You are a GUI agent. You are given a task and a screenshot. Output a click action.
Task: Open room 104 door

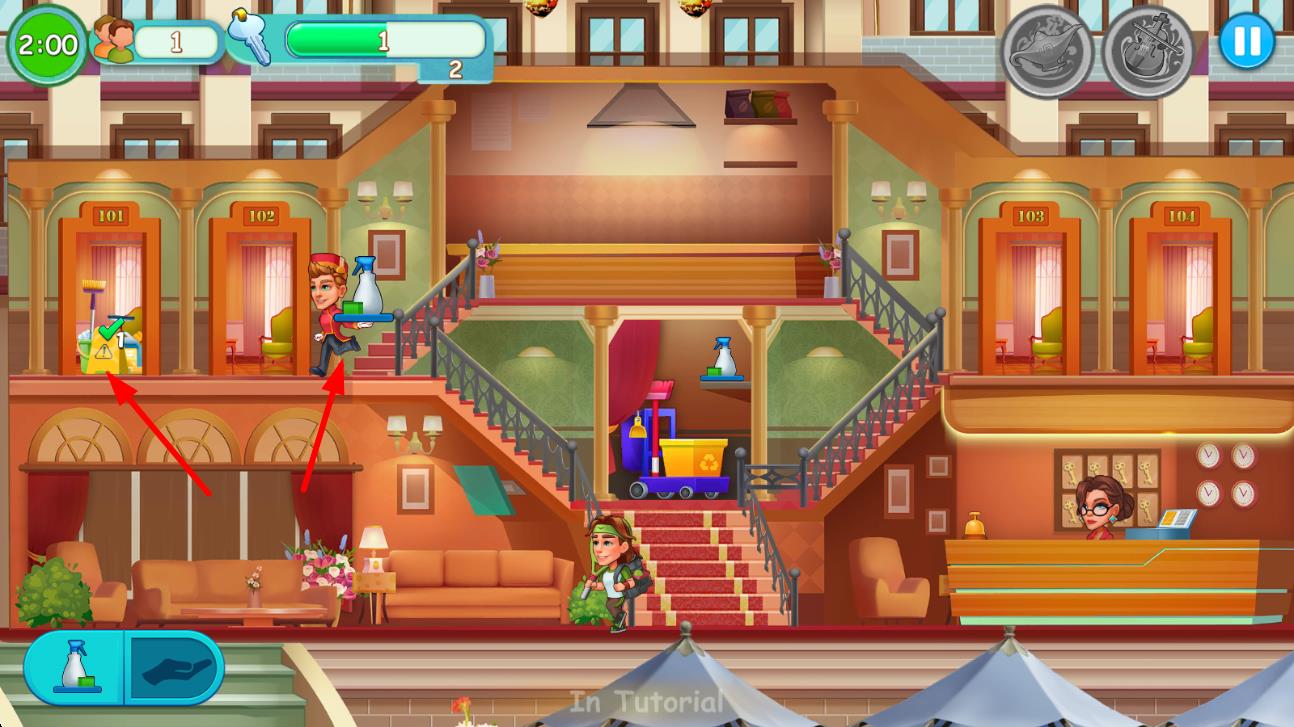point(1181,300)
